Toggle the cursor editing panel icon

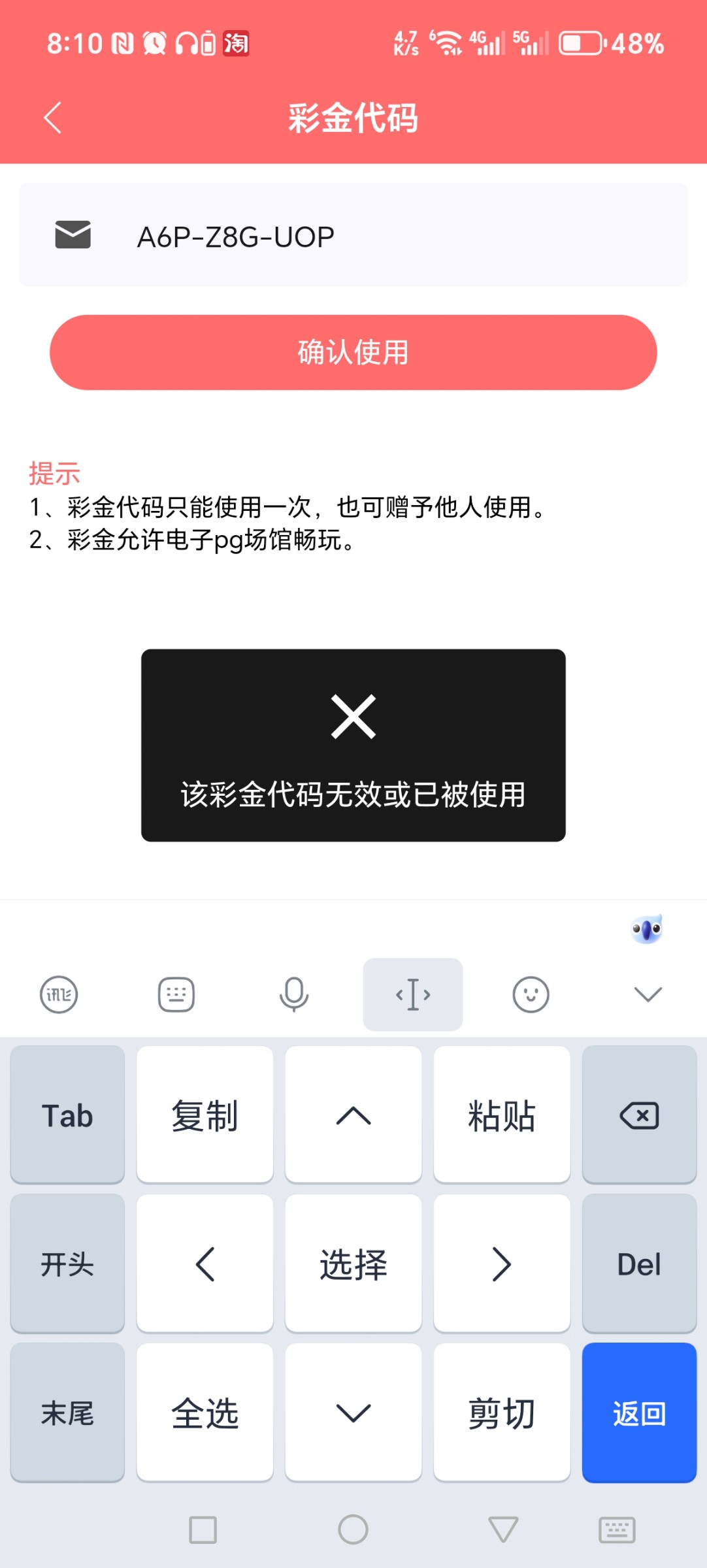click(413, 994)
